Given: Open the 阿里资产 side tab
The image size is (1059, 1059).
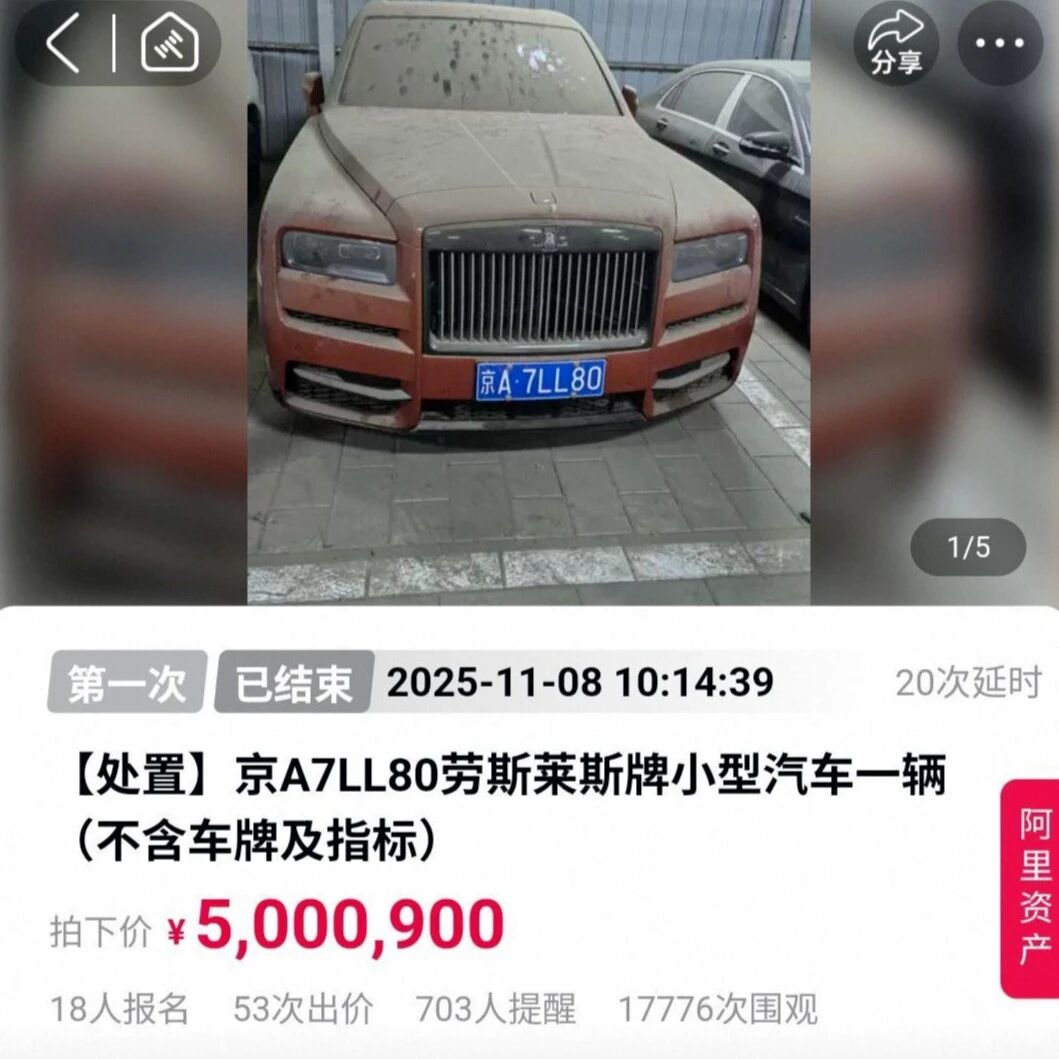Looking at the screenshot, I should (1032, 888).
